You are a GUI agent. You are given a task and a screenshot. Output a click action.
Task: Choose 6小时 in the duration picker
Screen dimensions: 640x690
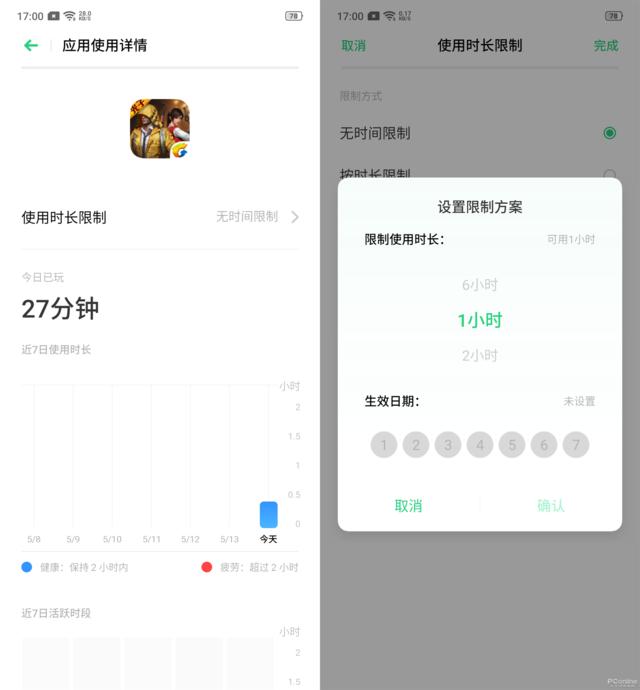click(480, 285)
